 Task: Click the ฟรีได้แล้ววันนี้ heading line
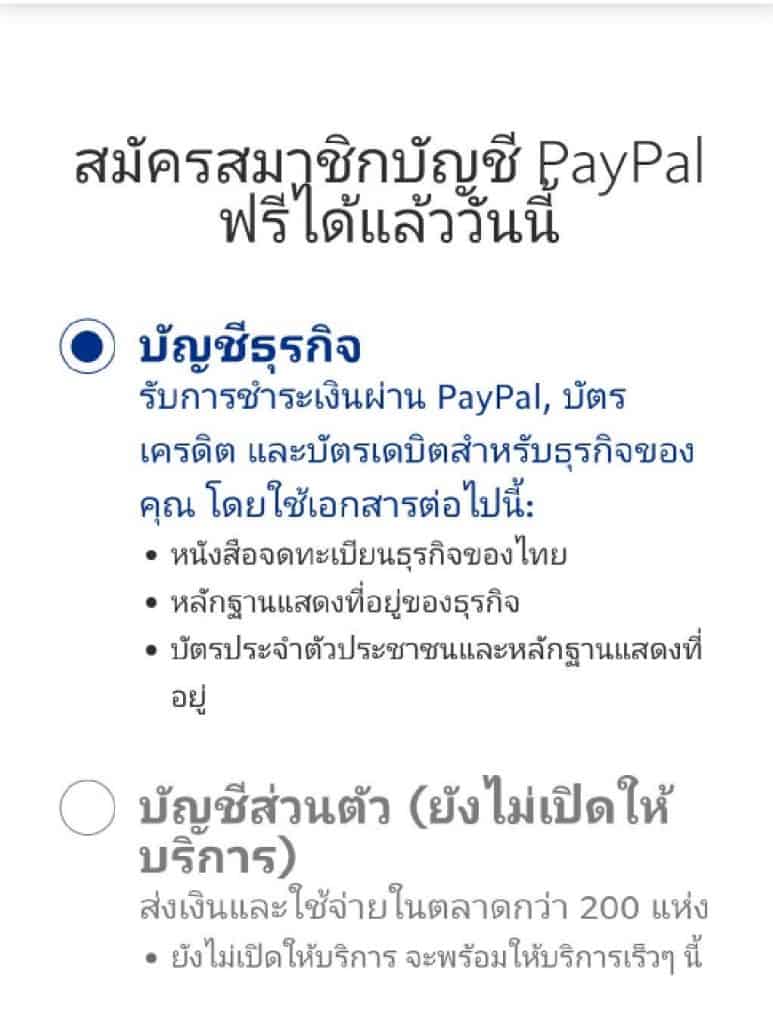click(386, 224)
